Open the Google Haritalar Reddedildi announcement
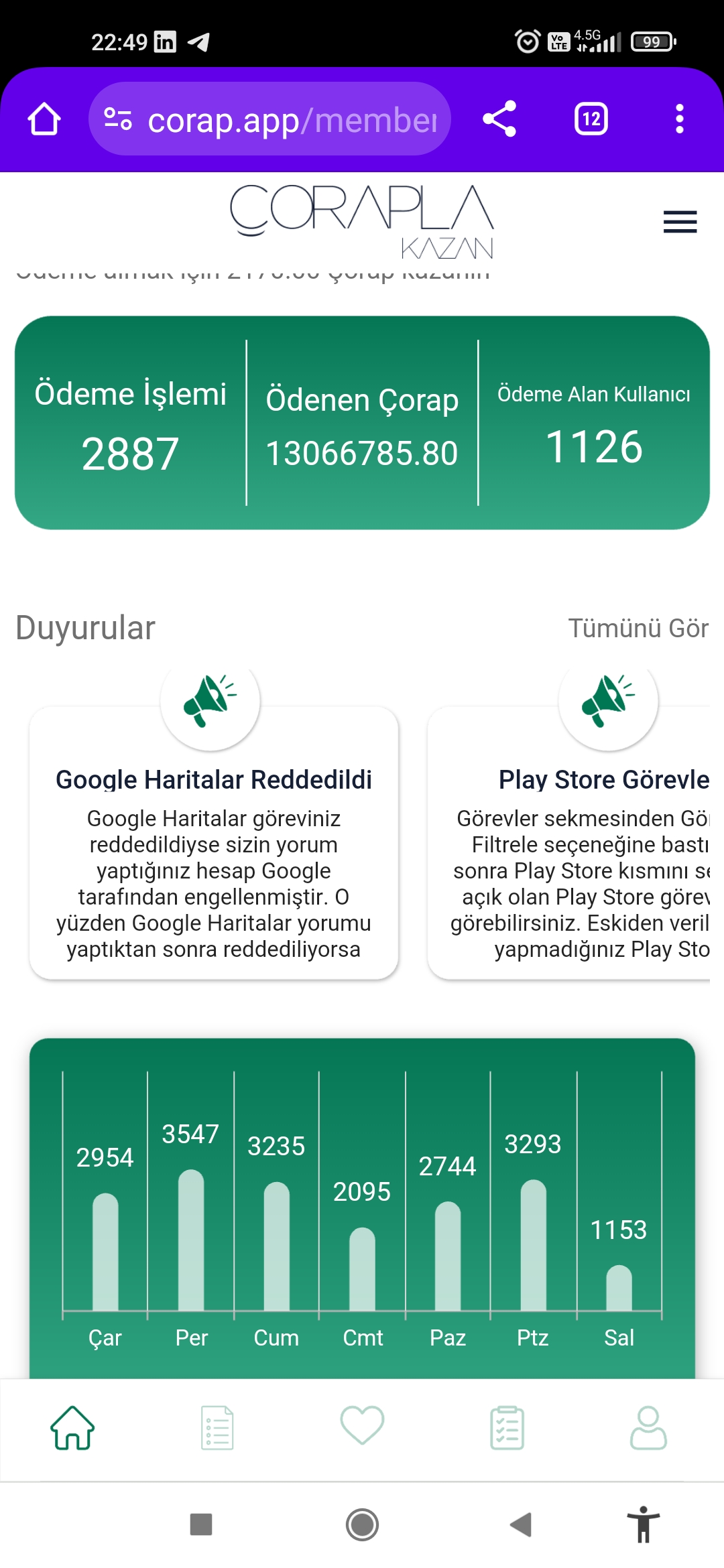Viewport: 724px width, 1568px height. tap(214, 843)
